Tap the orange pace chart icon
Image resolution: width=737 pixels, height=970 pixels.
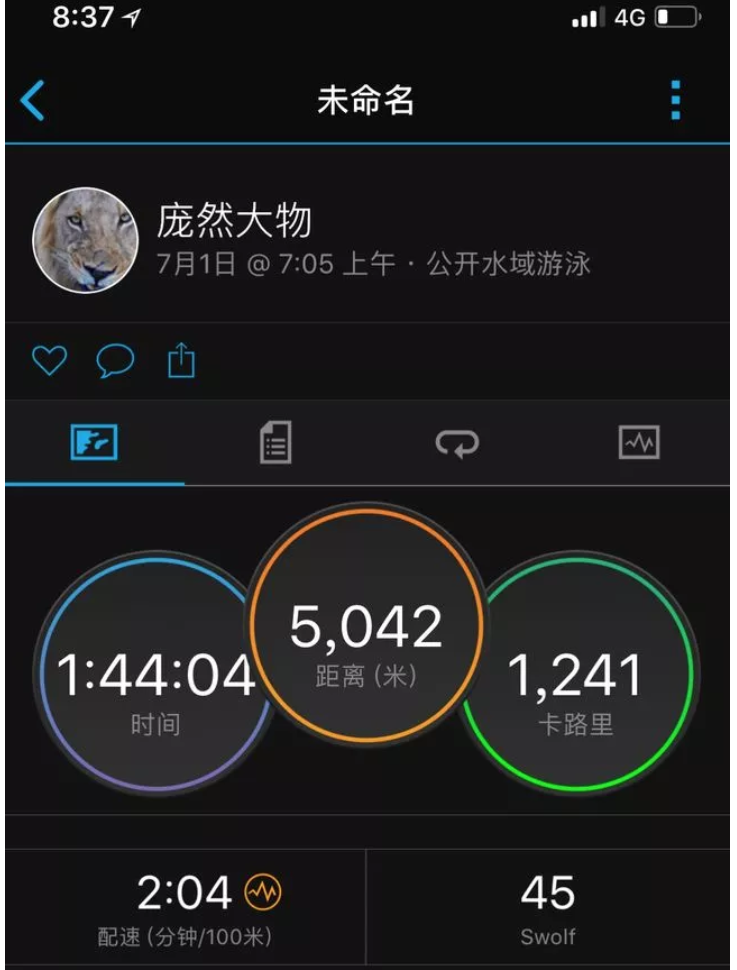(263, 892)
